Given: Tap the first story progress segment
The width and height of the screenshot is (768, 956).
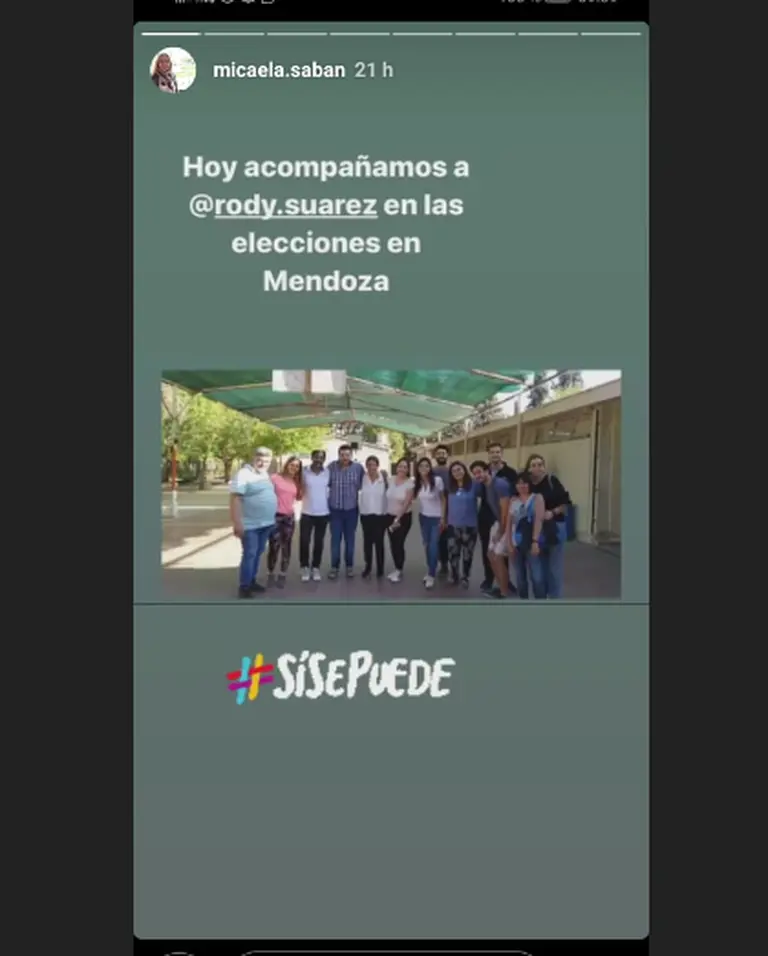Looking at the screenshot, I should (172, 33).
